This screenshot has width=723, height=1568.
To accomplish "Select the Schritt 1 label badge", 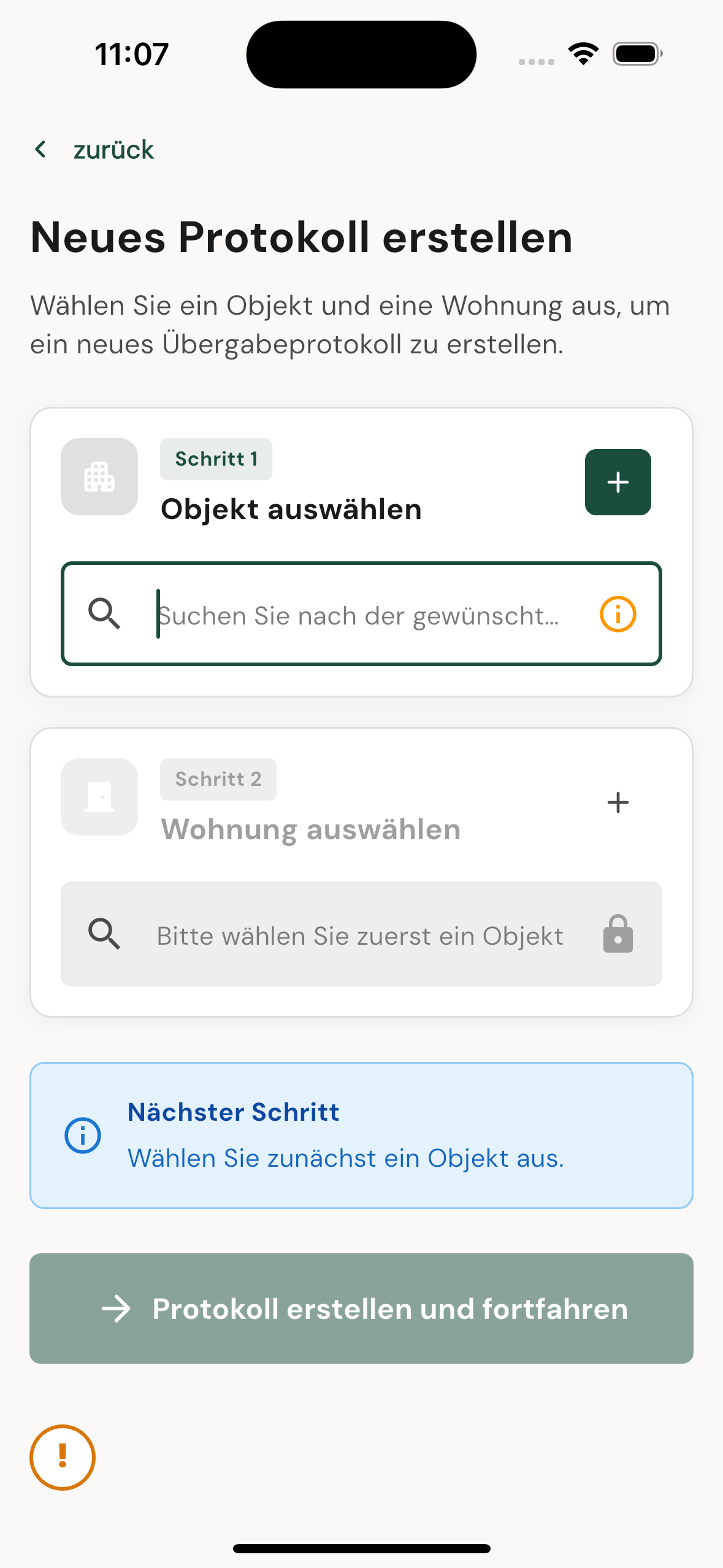I will [216, 458].
